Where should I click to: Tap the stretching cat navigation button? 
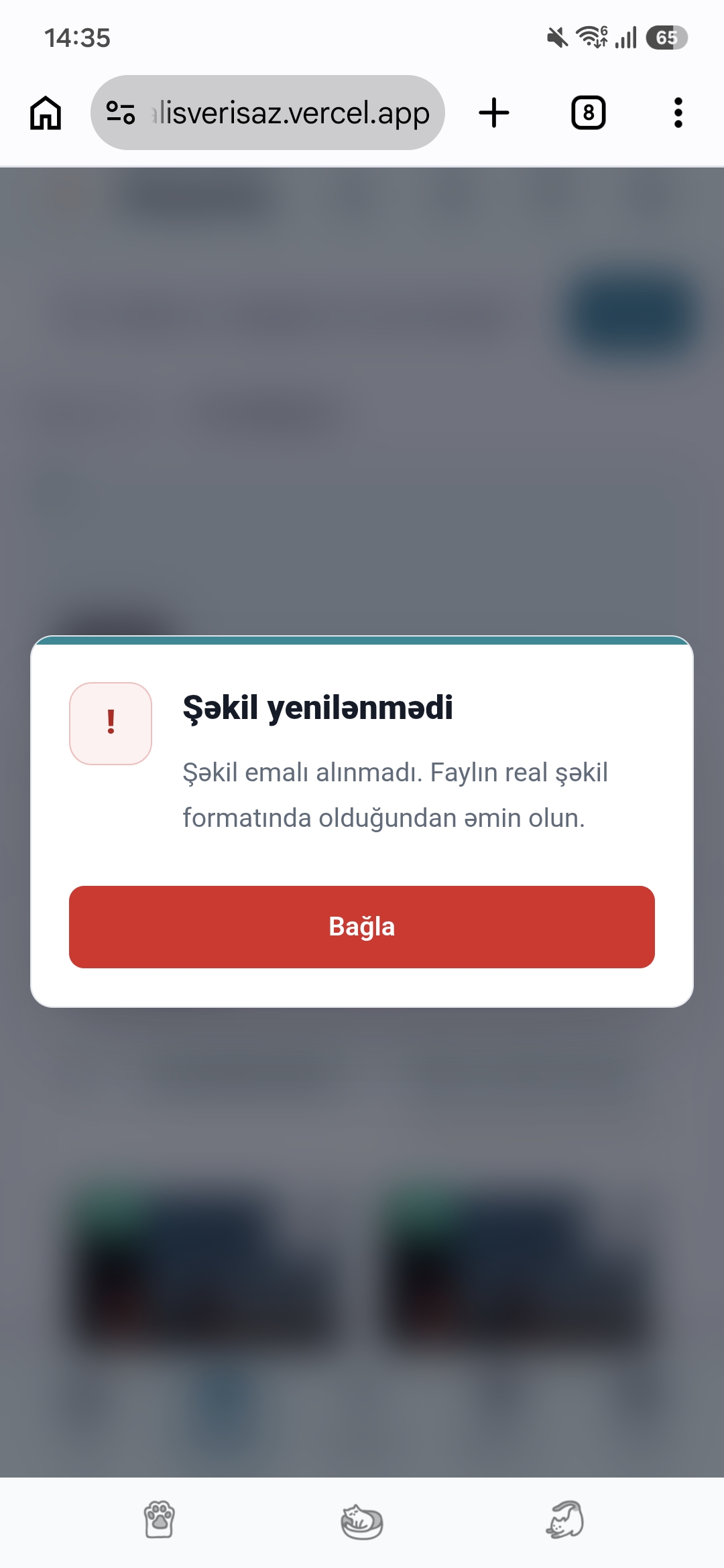pyautogui.click(x=564, y=1520)
